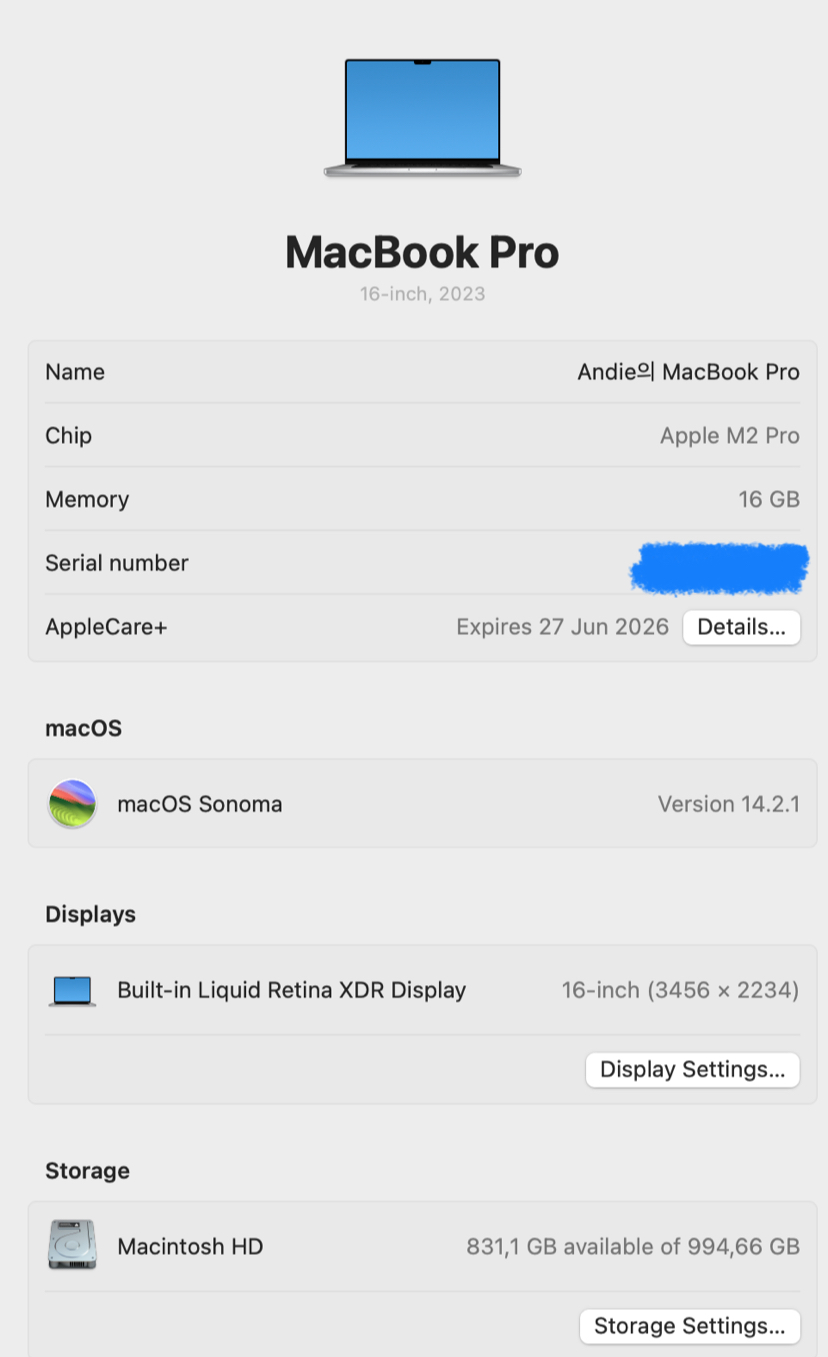Open AppleCare+ Details
This screenshot has width=828, height=1357.
pyautogui.click(x=741, y=627)
